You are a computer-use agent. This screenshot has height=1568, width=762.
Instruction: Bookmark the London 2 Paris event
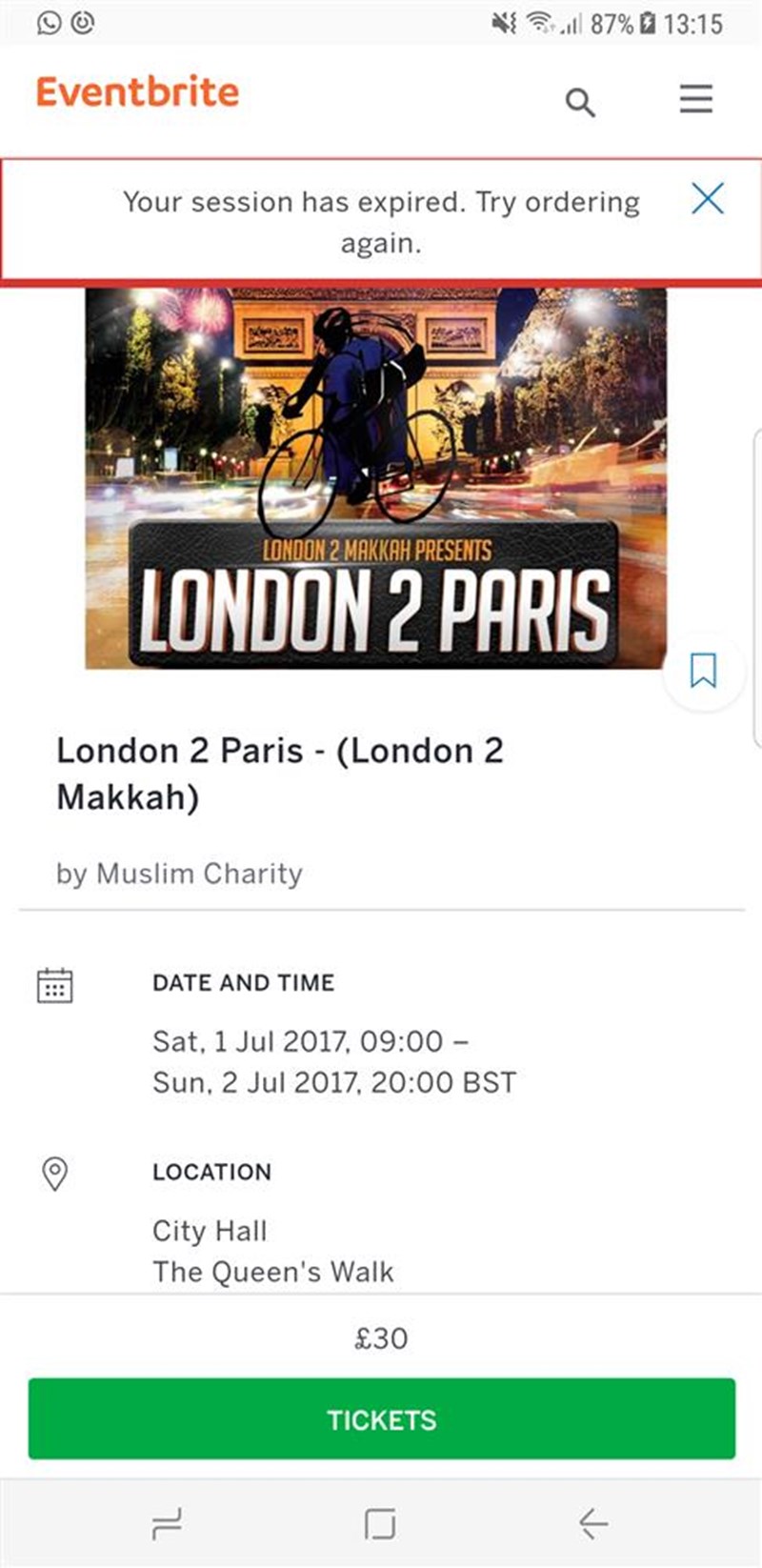703,671
